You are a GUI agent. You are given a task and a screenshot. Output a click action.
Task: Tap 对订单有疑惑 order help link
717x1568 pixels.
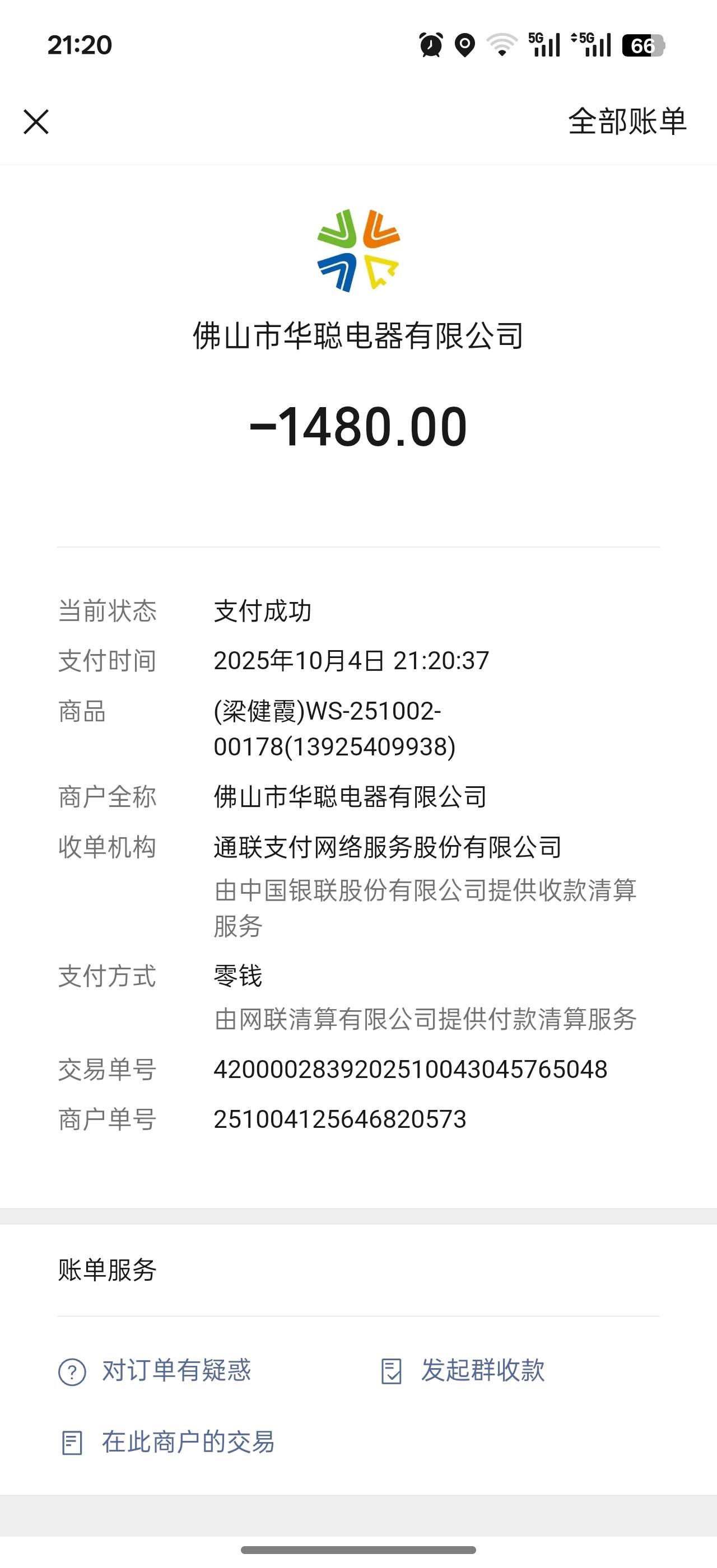[x=176, y=1371]
